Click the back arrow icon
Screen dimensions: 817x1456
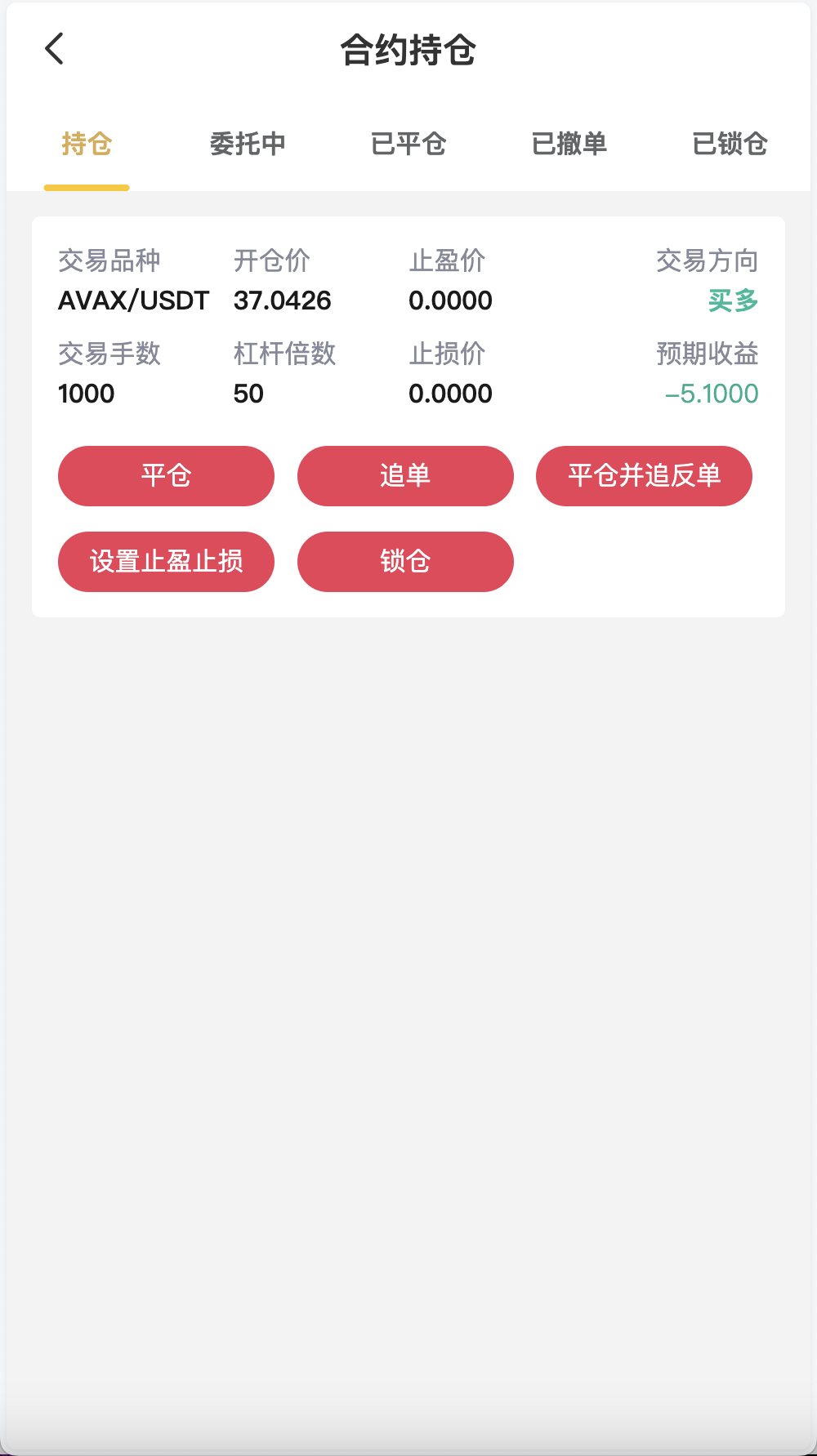(x=55, y=49)
